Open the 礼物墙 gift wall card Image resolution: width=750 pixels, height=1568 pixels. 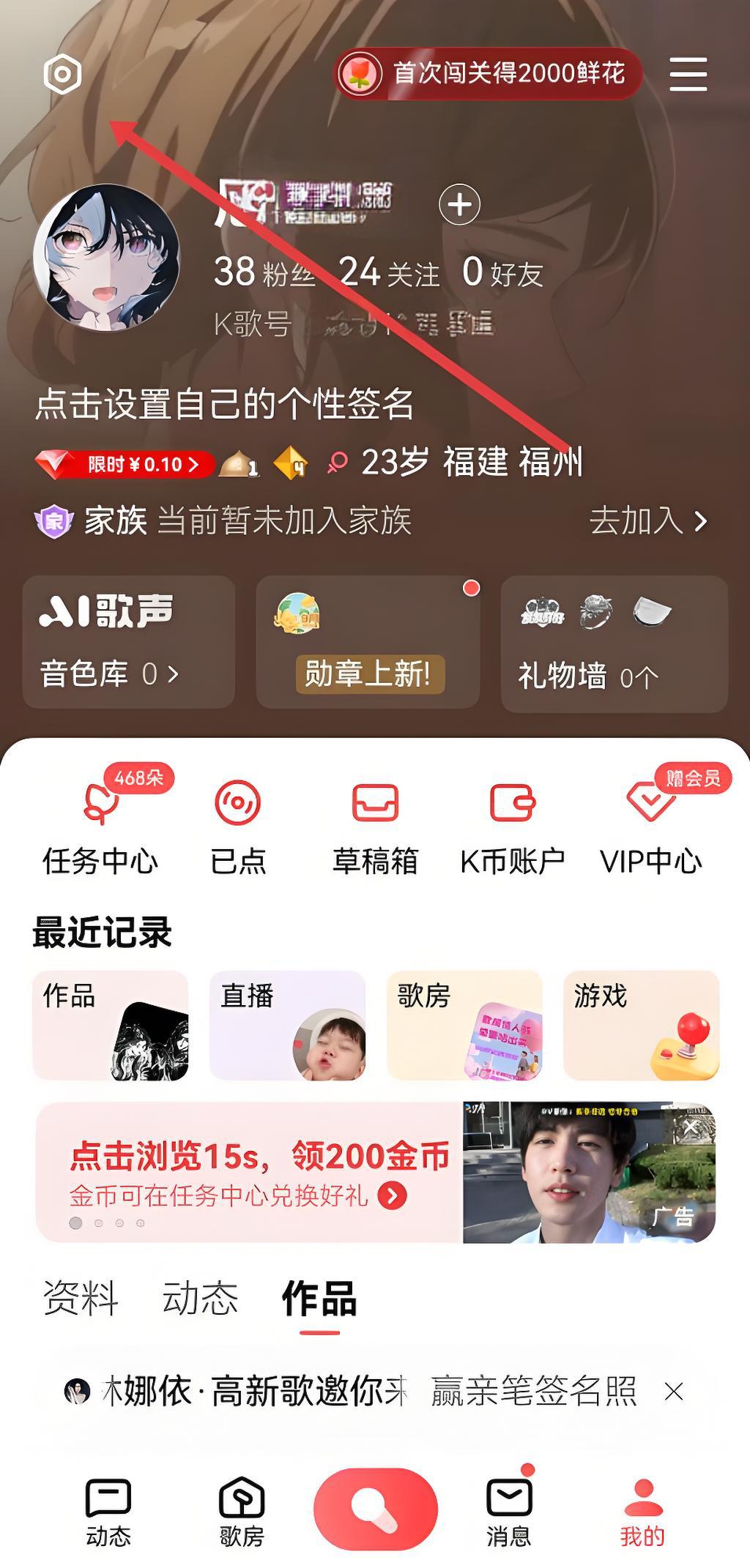coord(614,643)
